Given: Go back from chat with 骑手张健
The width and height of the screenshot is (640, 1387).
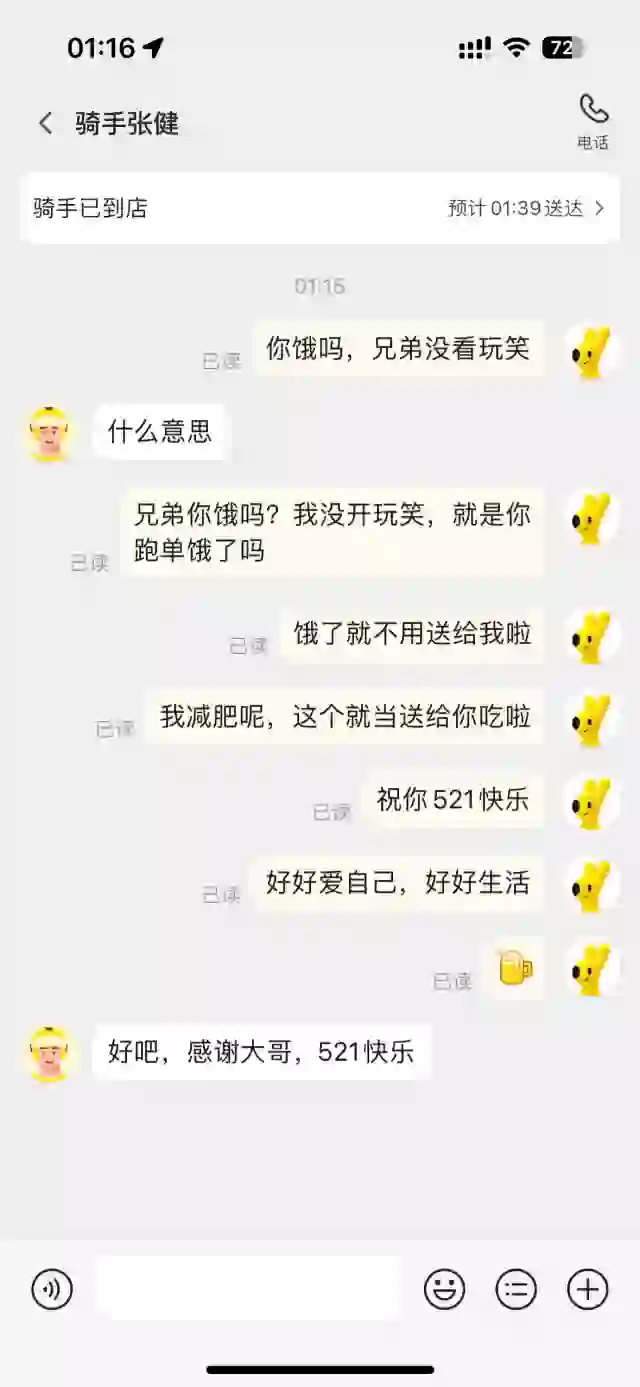Looking at the screenshot, I should tap(45, 123).
